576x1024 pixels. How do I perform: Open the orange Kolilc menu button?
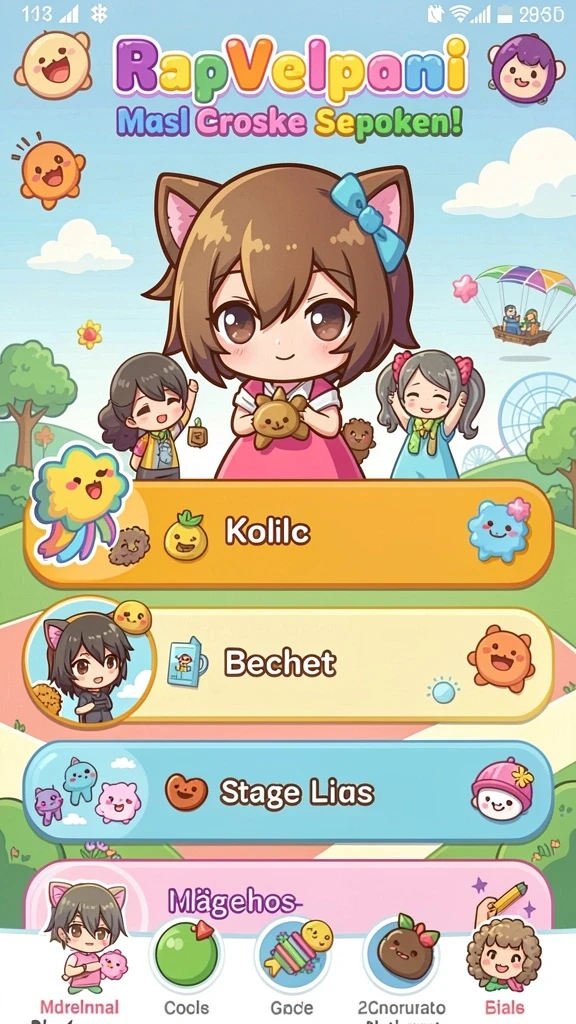click(x=288, y=534)
